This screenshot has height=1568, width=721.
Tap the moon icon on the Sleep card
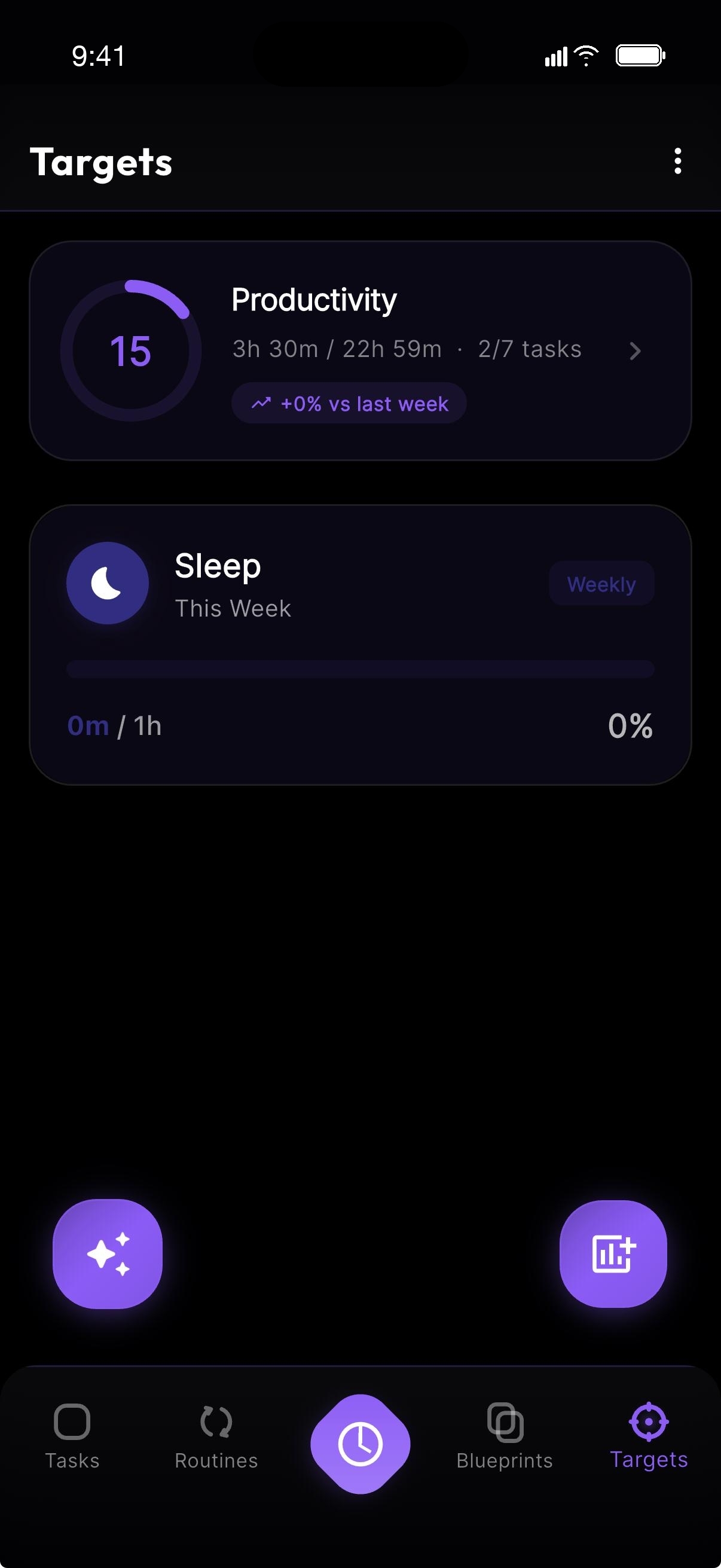tap(108, 582)
